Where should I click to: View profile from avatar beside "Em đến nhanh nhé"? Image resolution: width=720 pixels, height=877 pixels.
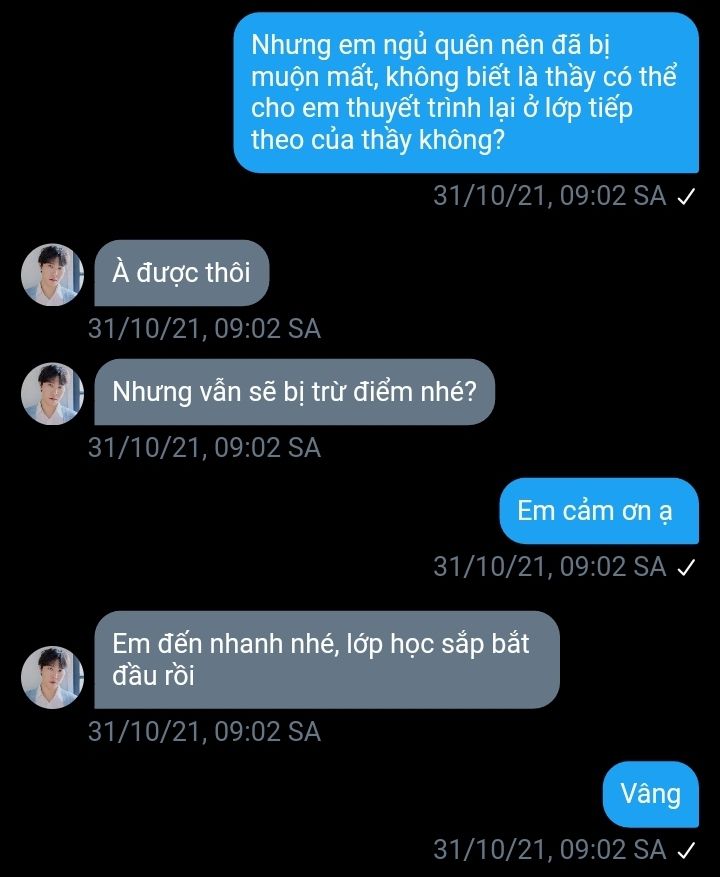(51, 676)
